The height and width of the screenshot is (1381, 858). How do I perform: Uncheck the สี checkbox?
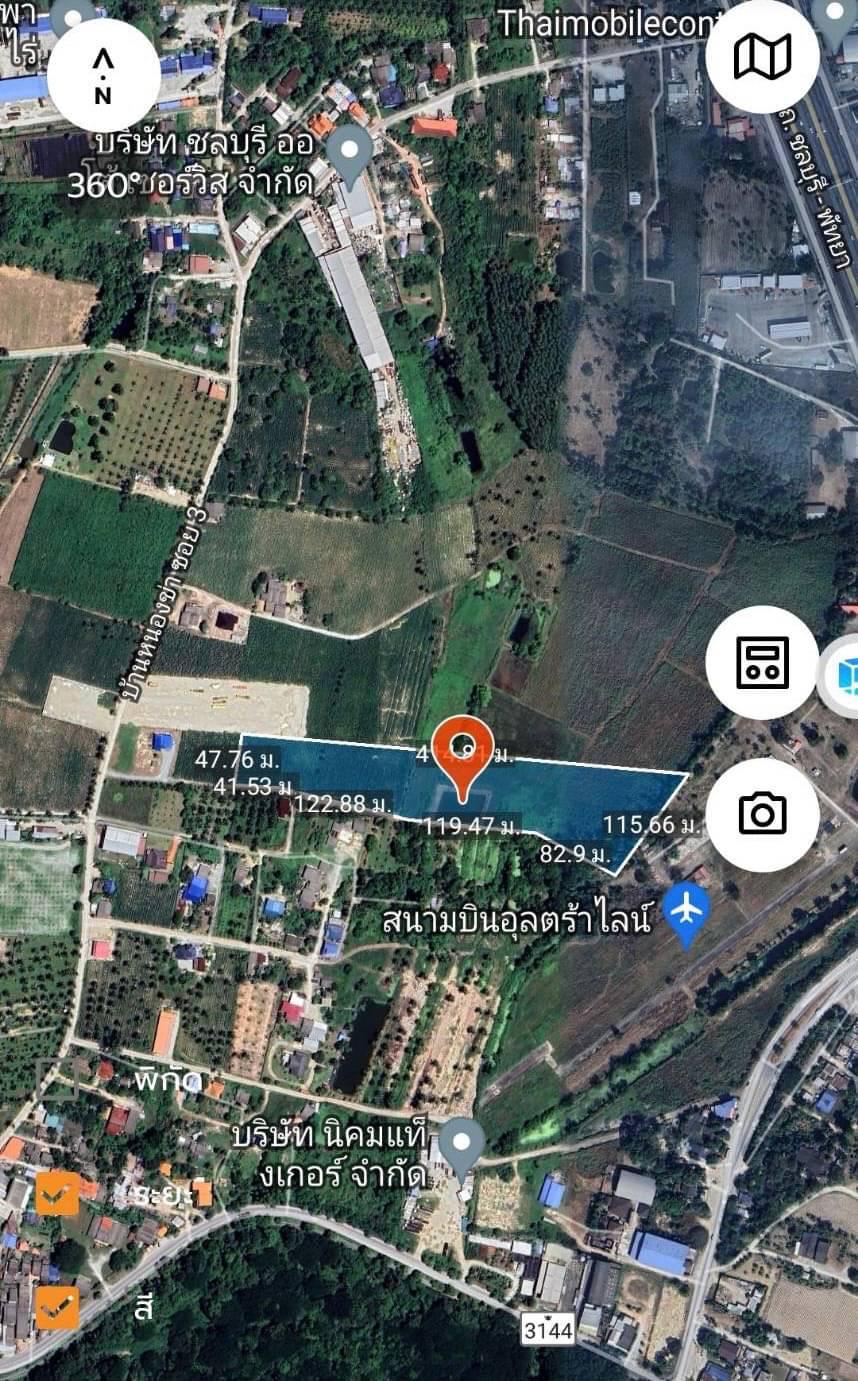pyautogui.click(x=58, y=1307)
